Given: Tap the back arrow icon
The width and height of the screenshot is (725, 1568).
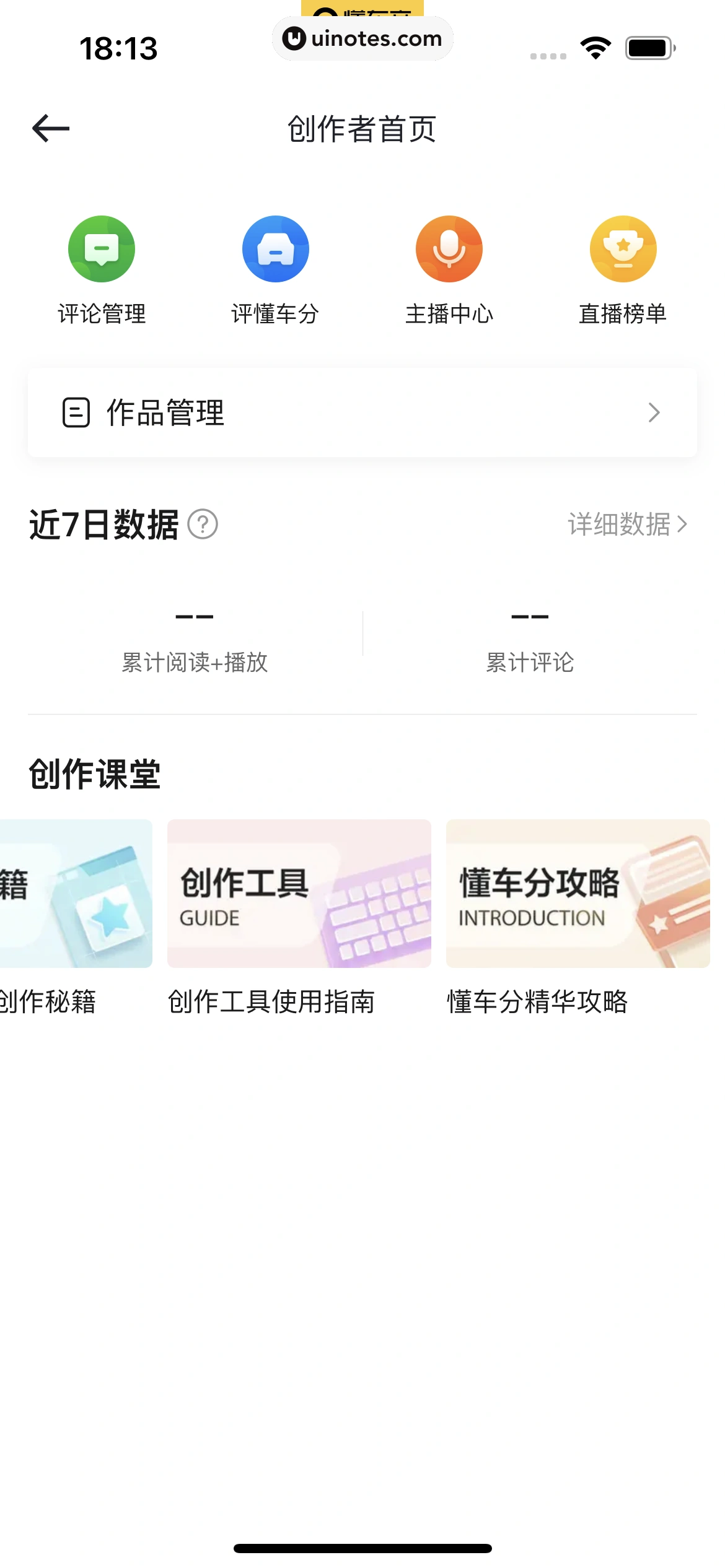Looking at the screenshot, I should point(51,128).
